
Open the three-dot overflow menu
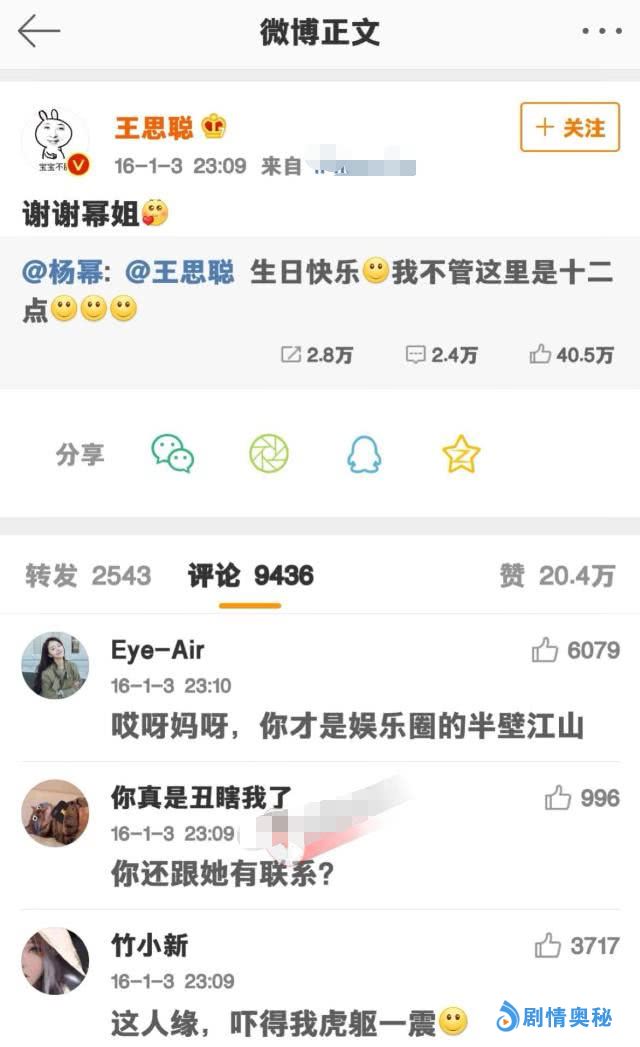coord(602,31)
